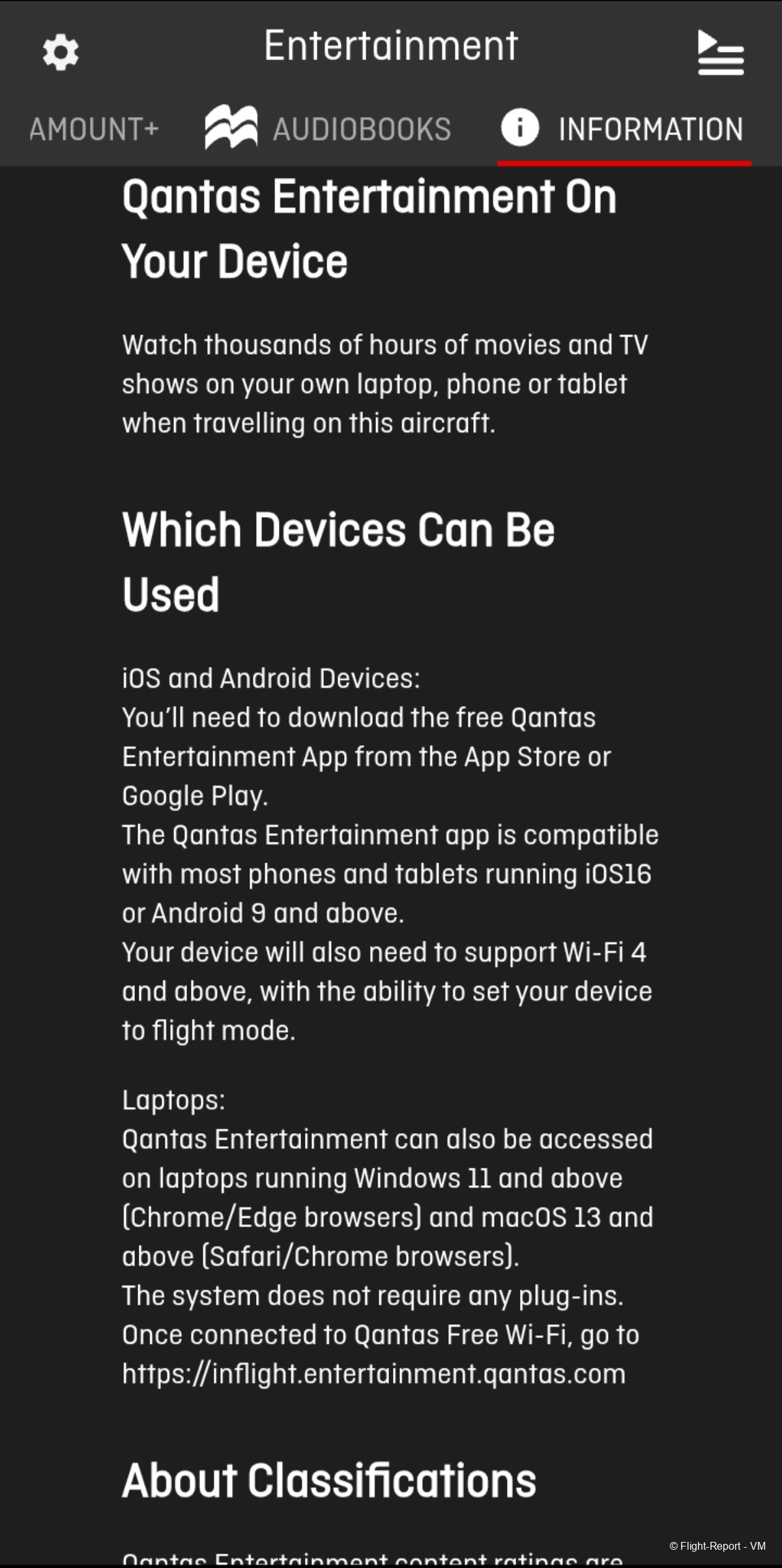The width and height of the screenshot is (782, 1568).
Task: Open the settings gear
Action: point(61,52)
